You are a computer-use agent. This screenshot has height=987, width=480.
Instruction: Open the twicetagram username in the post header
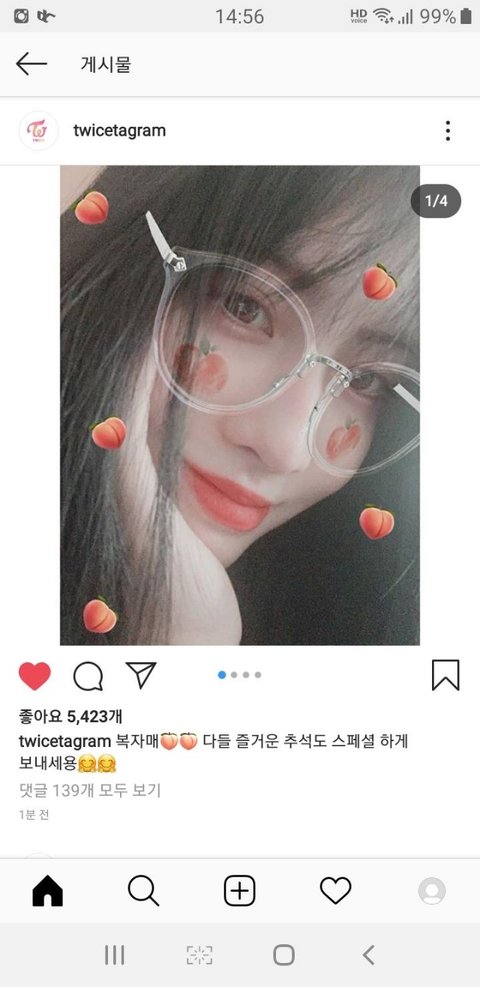(x=120, y=131)
